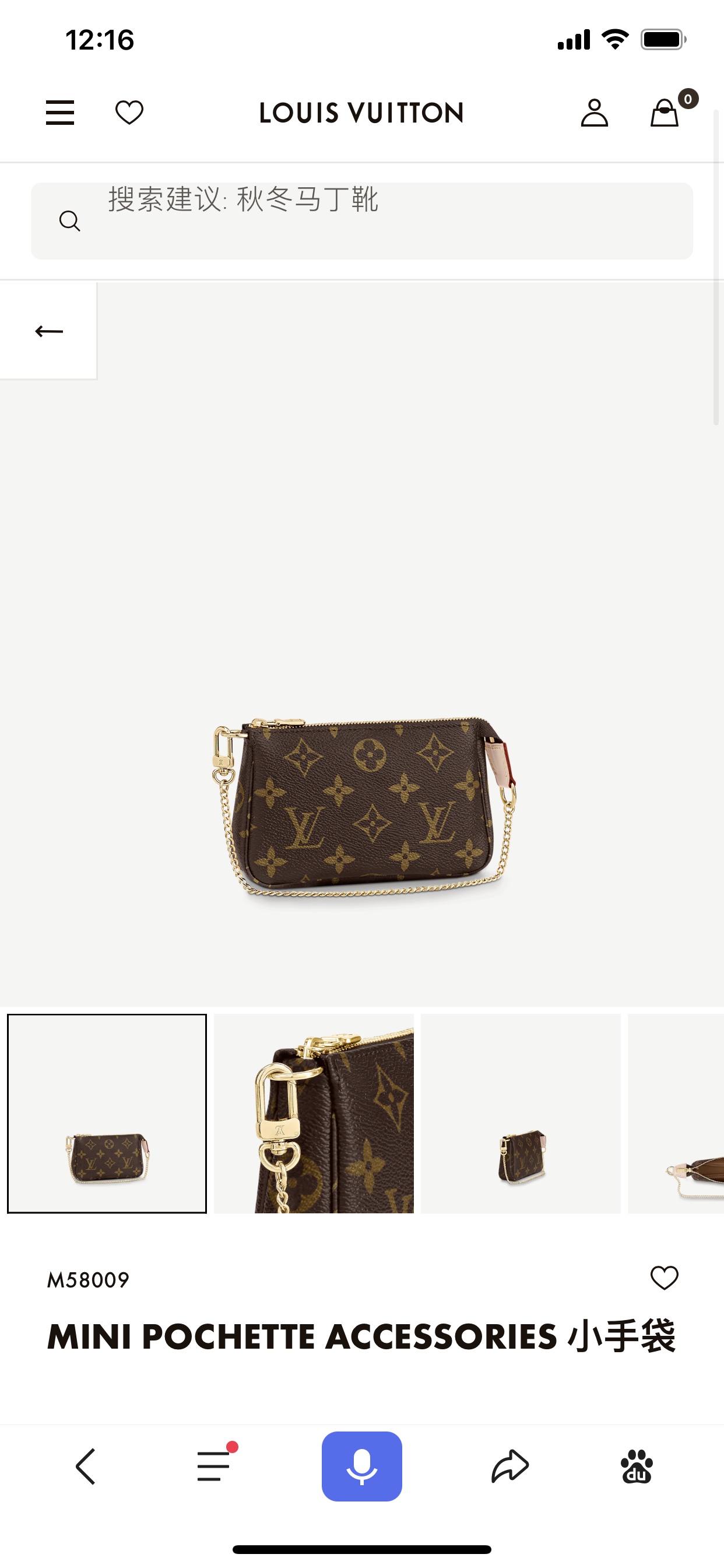The image size is (724, 1568).
Task: Select the first product thumbnail
Action: point(107,1114)
